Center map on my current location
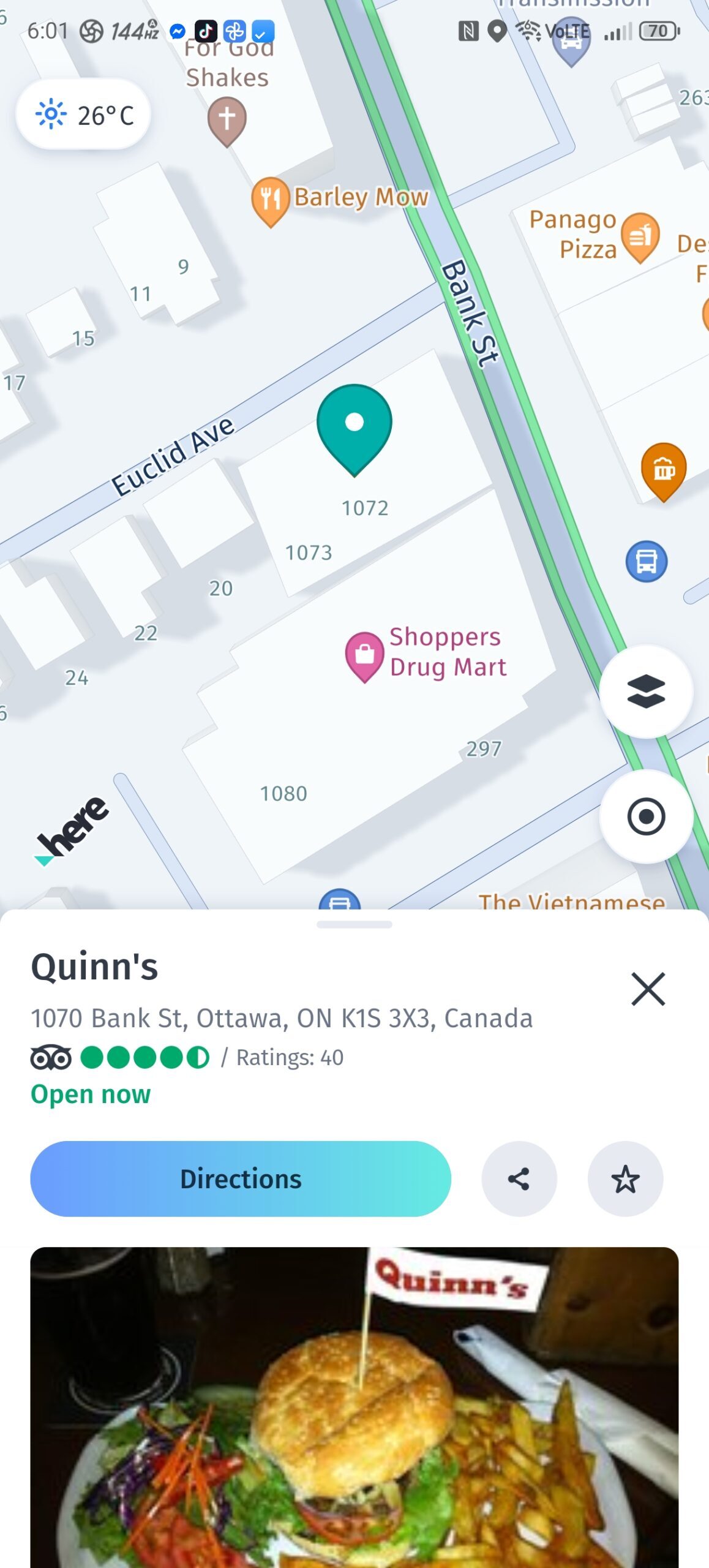This screenshot has width=709, height=1568. [x=646, y=816]
